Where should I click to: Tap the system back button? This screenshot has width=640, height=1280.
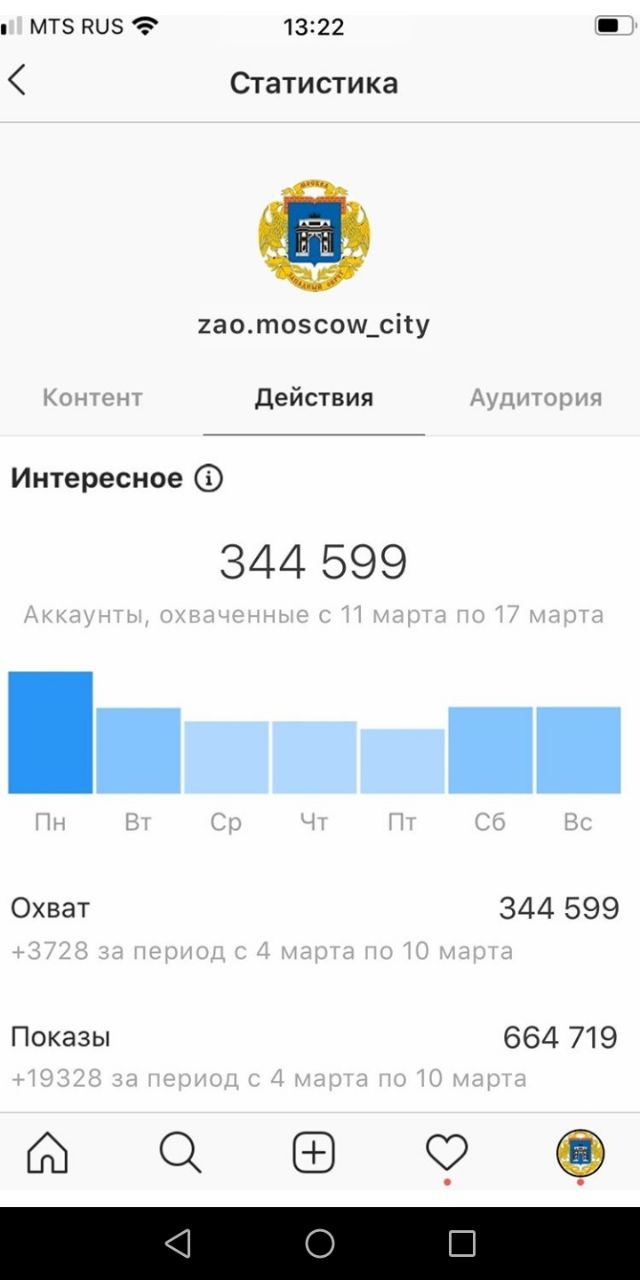(x=178, y=1243)
